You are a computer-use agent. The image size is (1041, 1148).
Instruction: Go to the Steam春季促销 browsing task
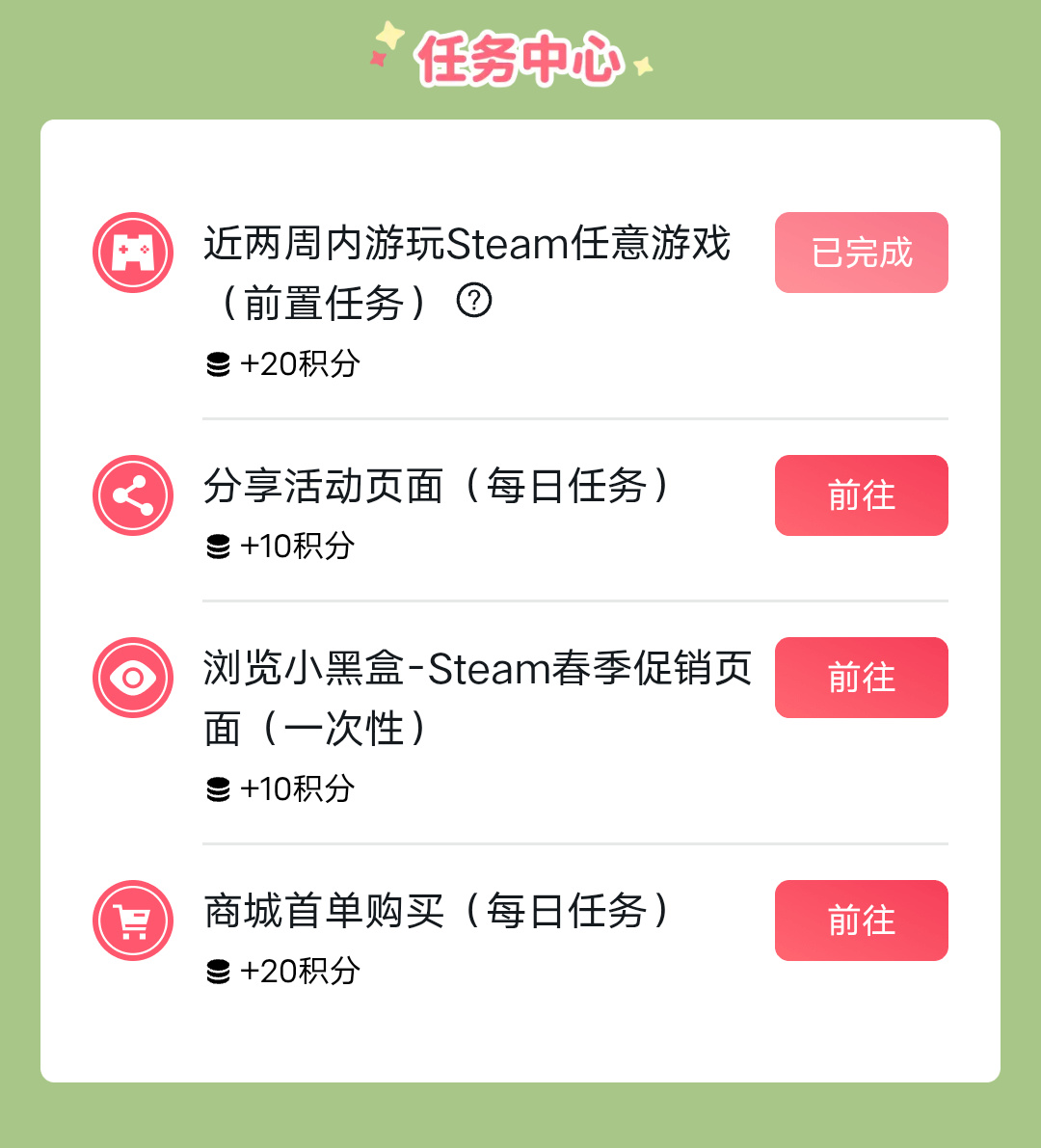point(861,678)
